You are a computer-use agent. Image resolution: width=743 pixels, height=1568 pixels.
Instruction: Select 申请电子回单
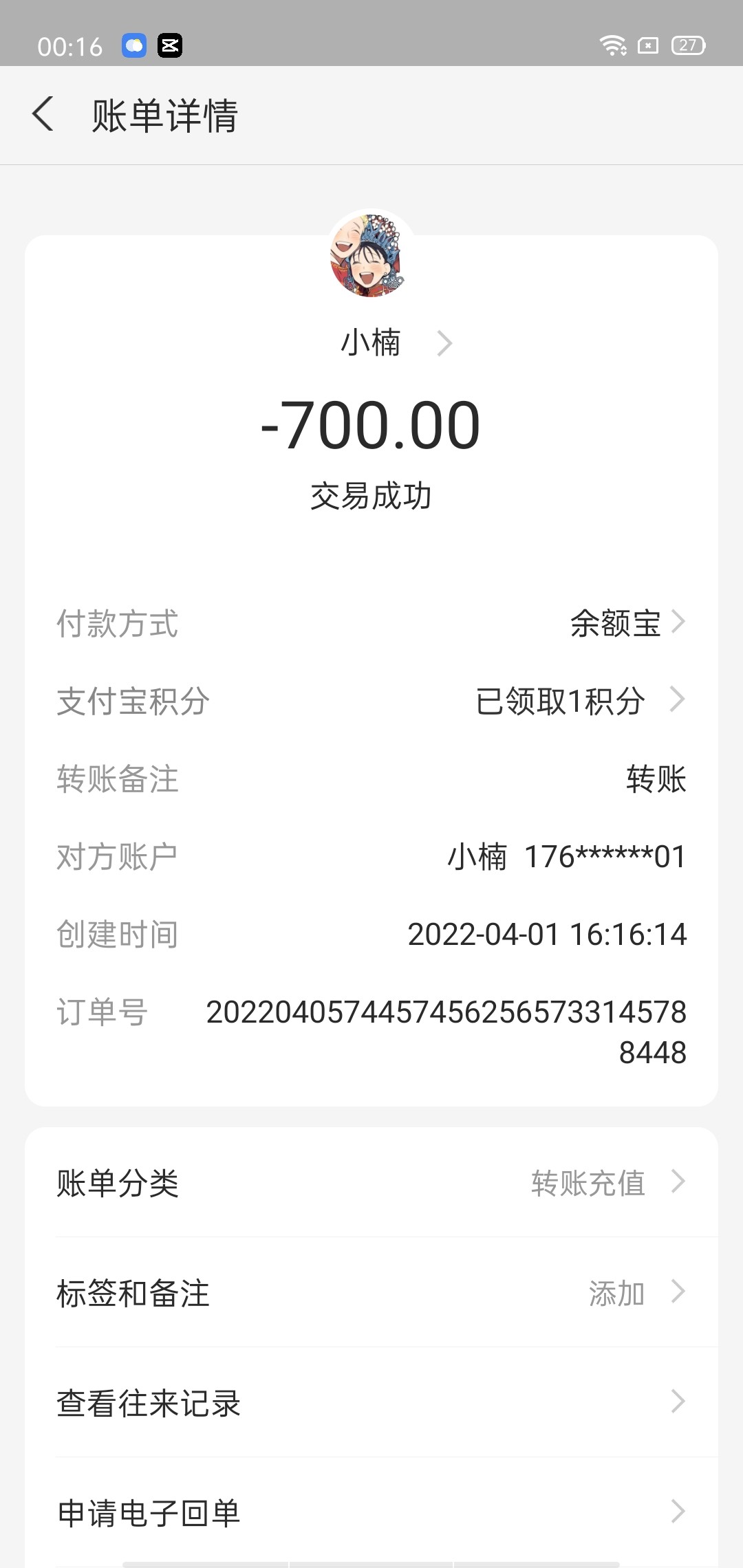pos(371,1513)
